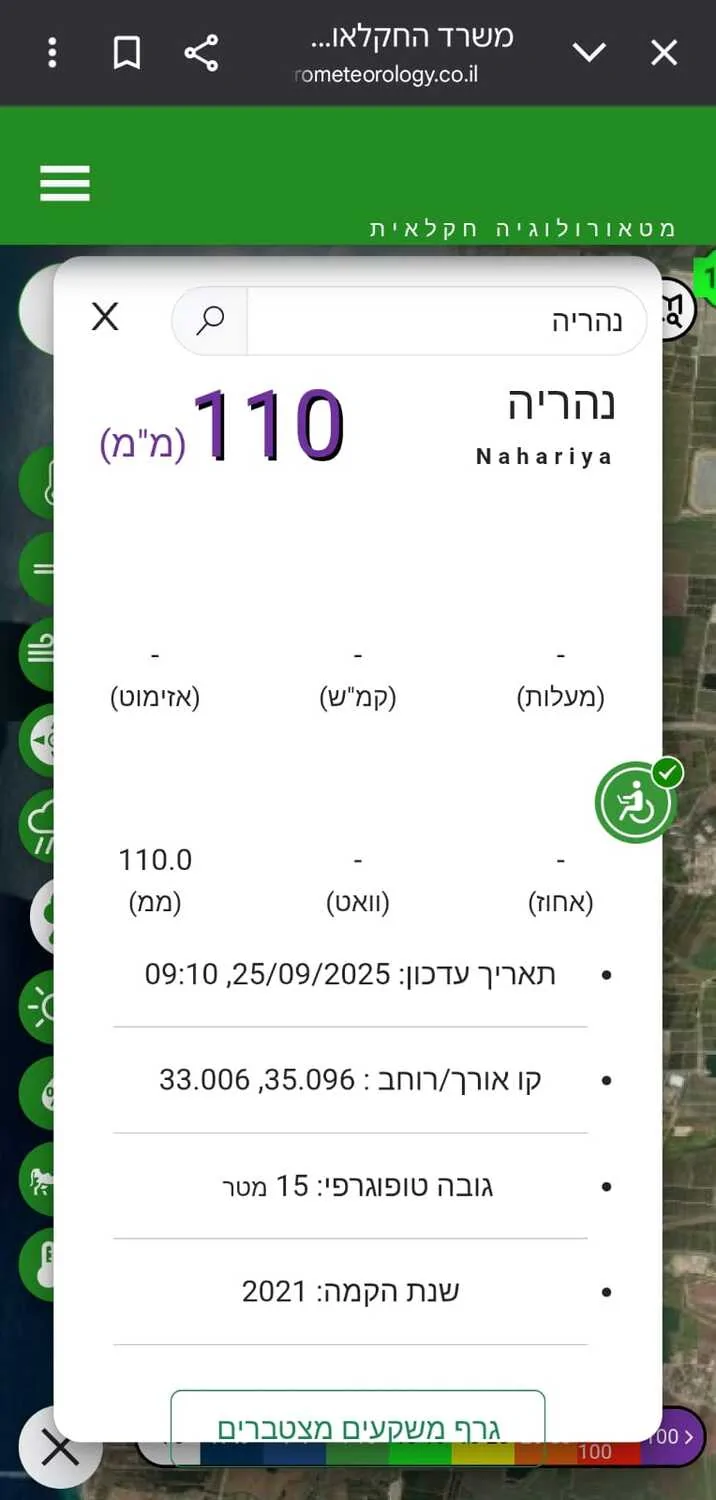Open the accessibility widget button
Viewport: 716px width, 1500px height.
tap(635, 803)
